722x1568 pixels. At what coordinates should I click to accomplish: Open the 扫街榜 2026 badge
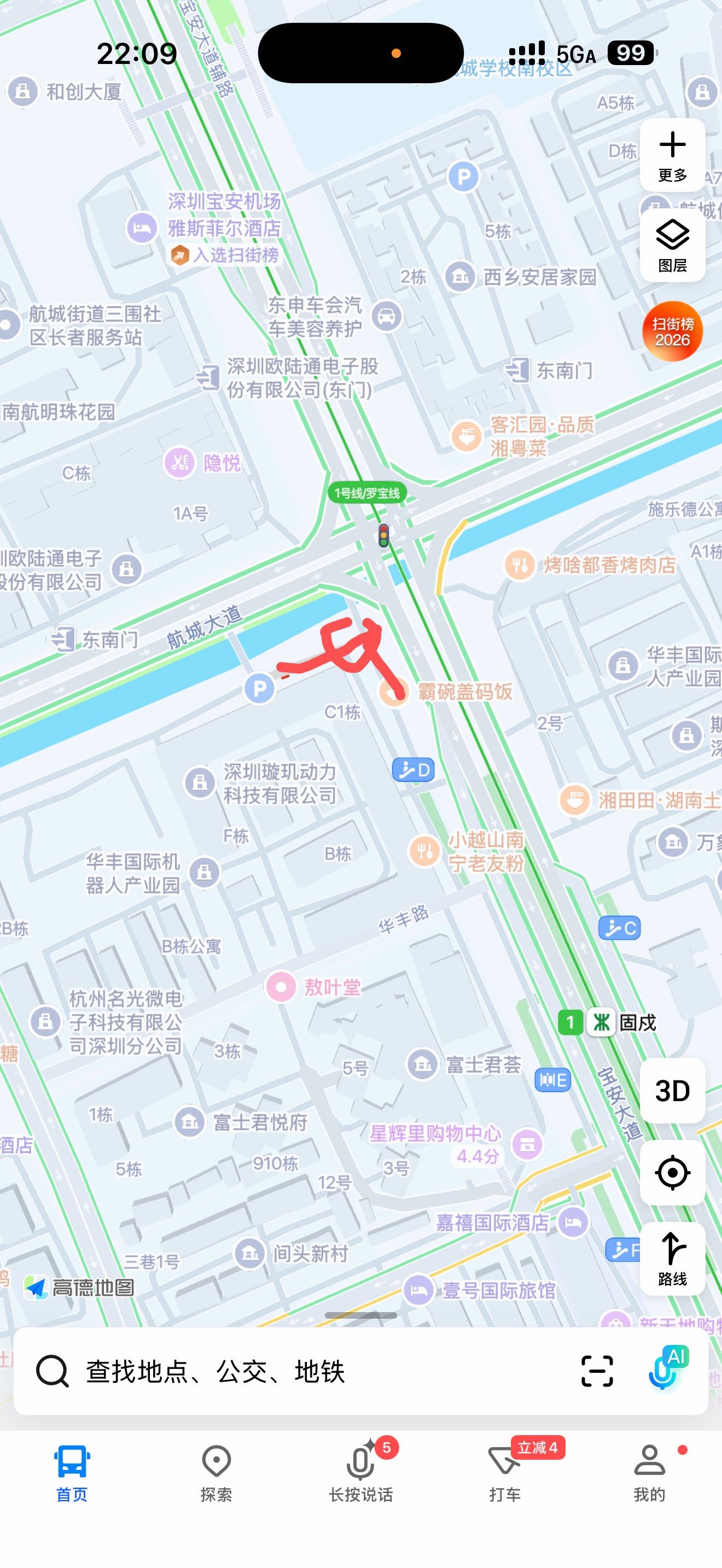pyautogui.click(x=672, y=331)
